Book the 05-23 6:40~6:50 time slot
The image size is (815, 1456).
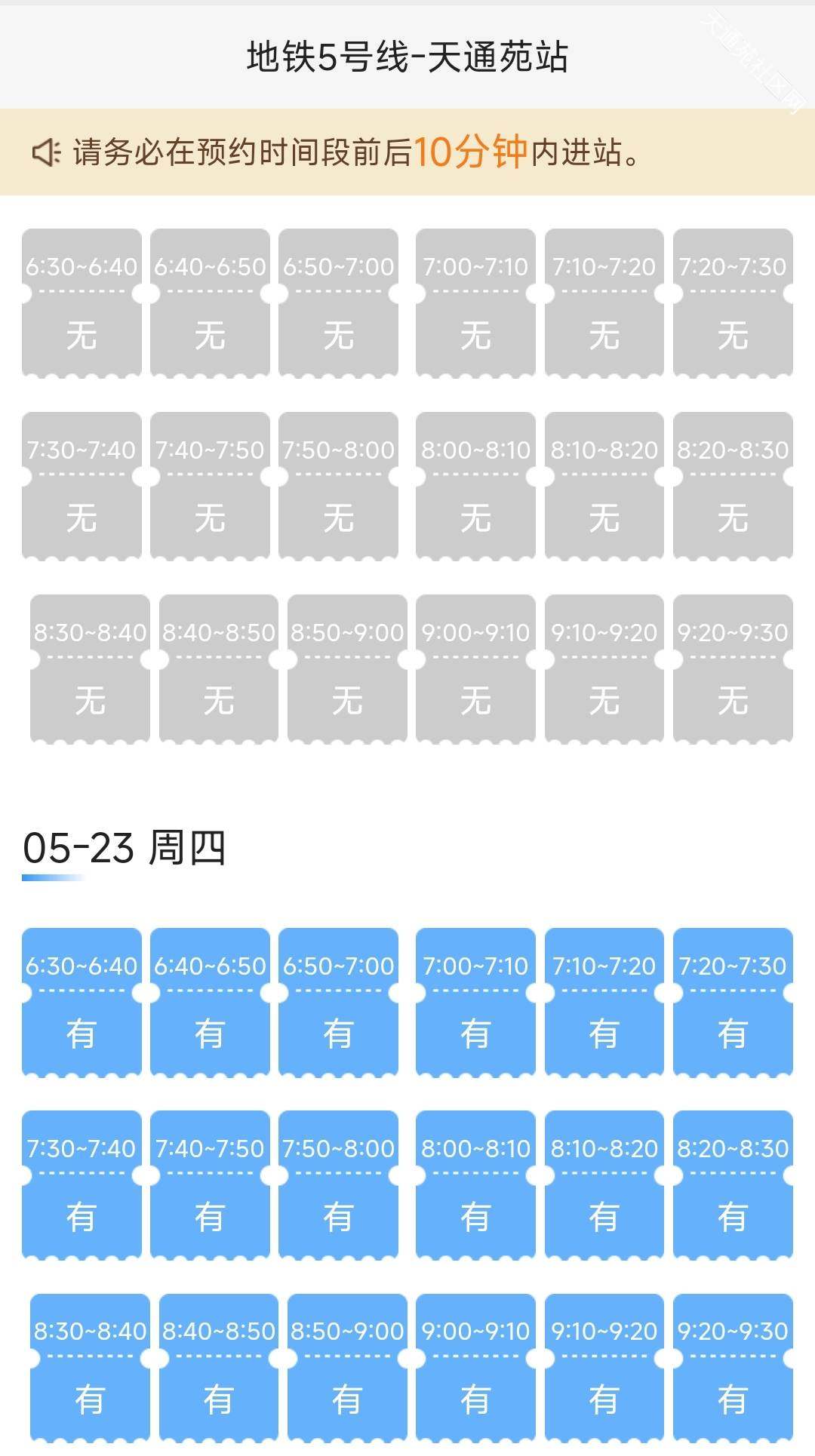[x=210, y=1002]
